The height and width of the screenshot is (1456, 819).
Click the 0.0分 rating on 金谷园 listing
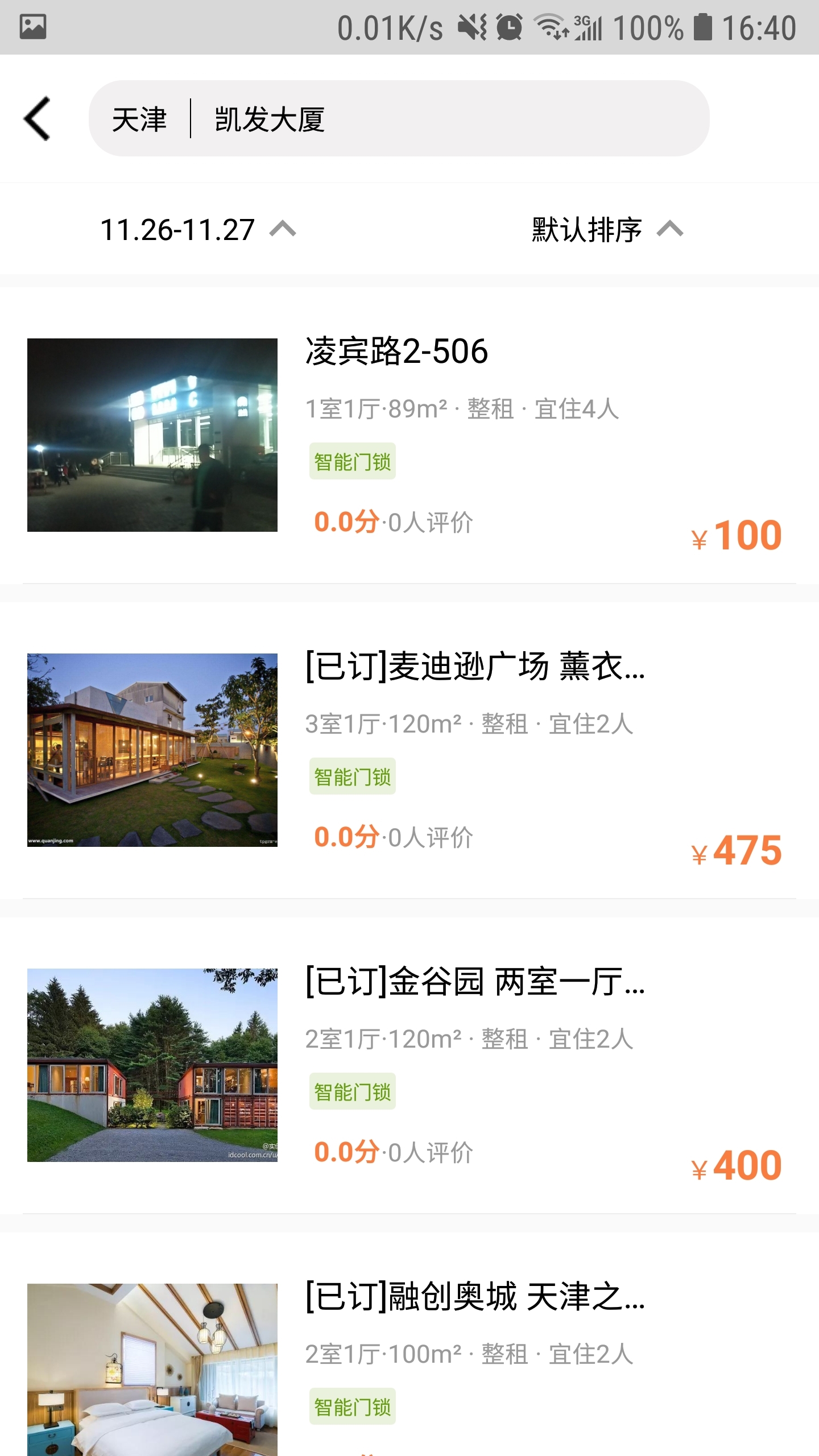[346, 1151]
